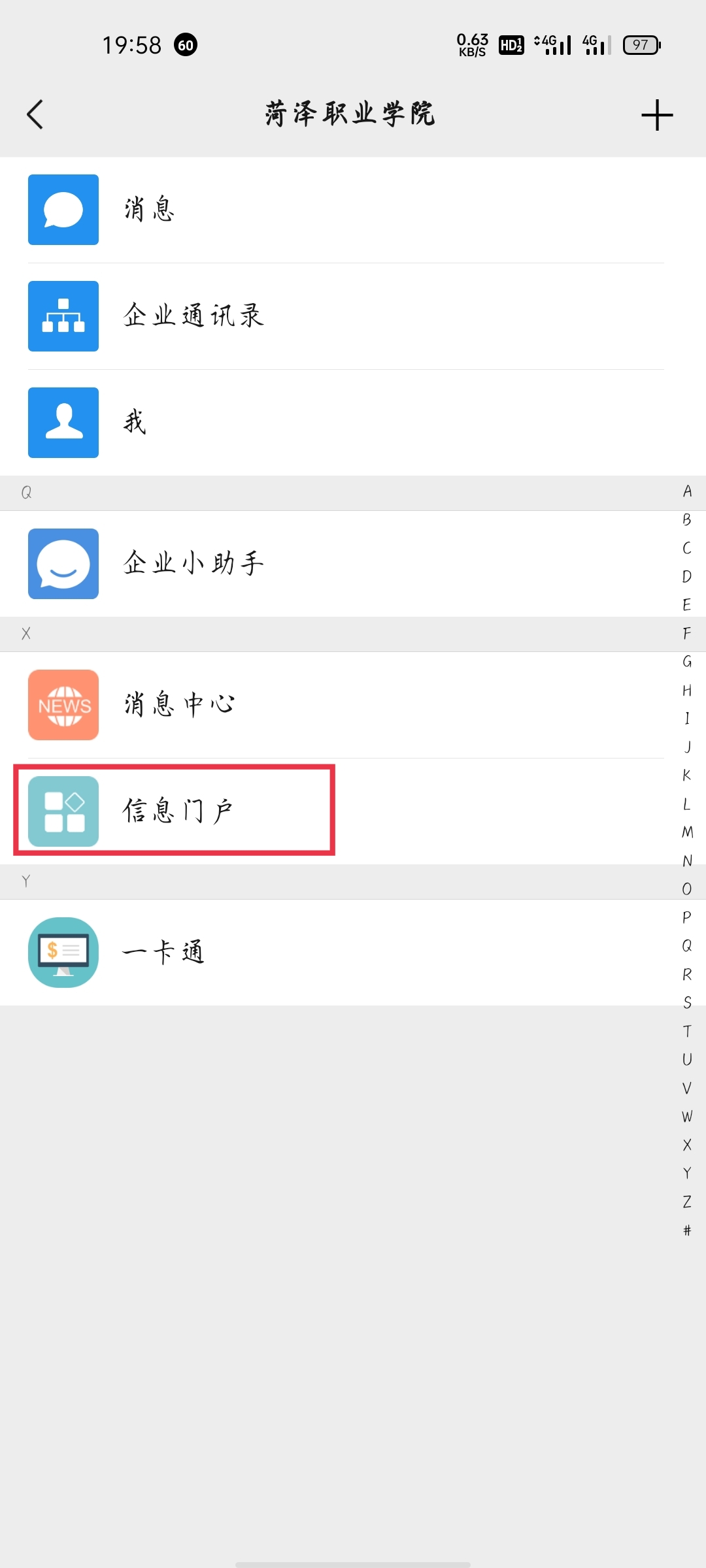Jump to letter A in the index
This screenshot has width=706, height=1568.
pos(687,491)
